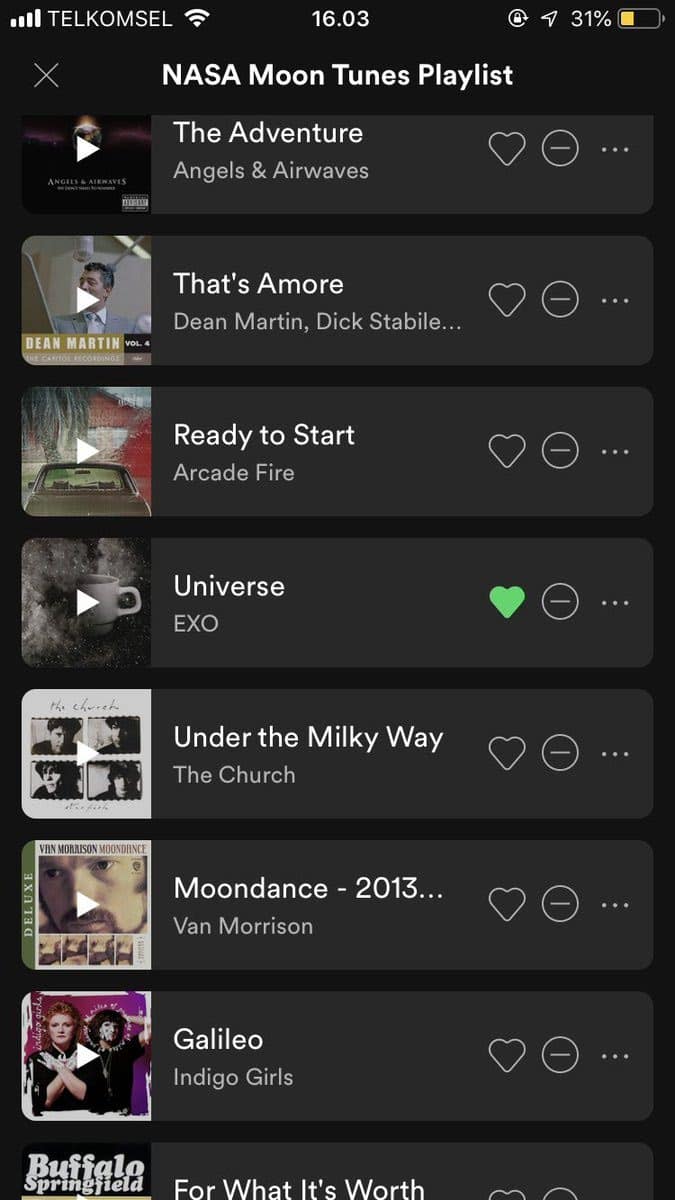This screenshot has height=1200, width=675.
Task: Hide the song The Adventure
Action: [560, 149]
